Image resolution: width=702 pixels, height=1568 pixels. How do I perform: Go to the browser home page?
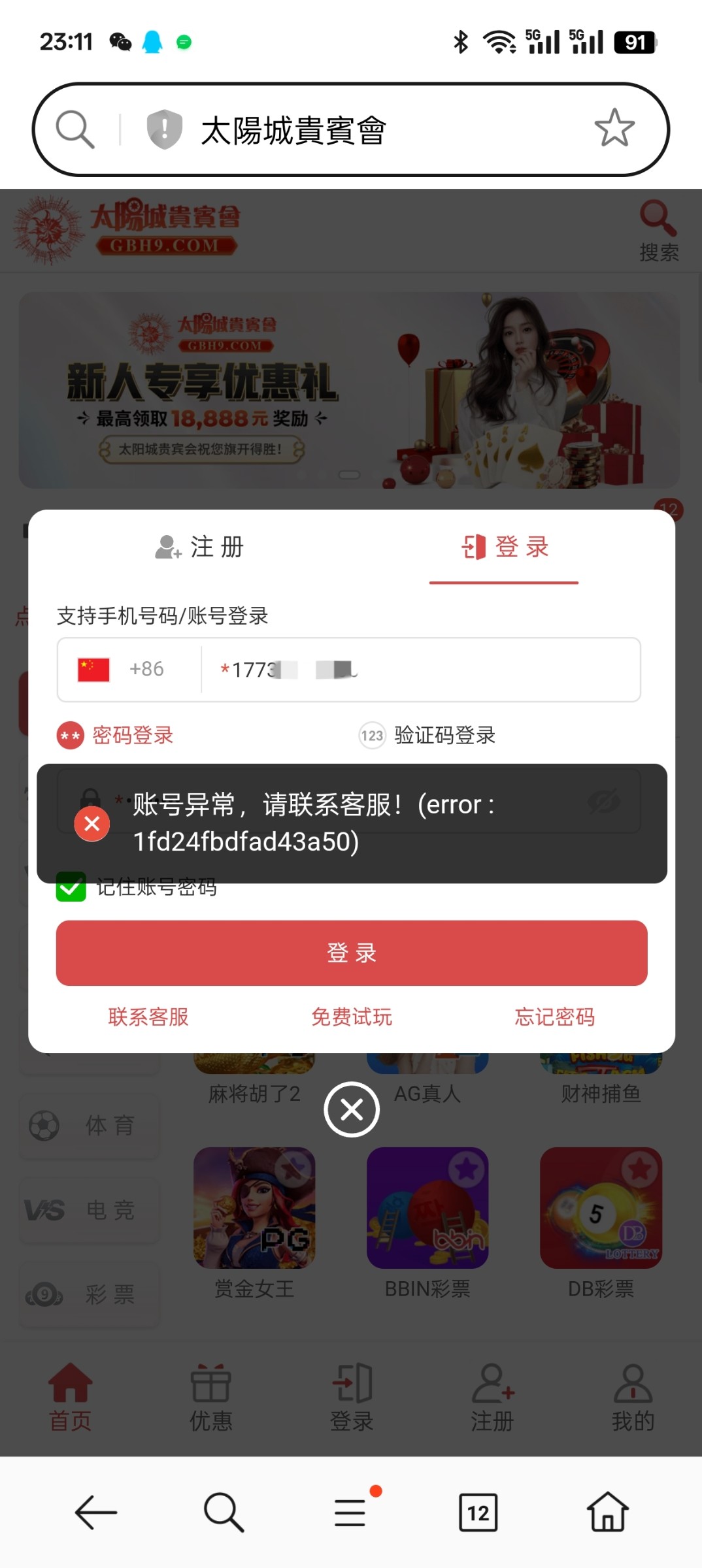(607, 1512)
